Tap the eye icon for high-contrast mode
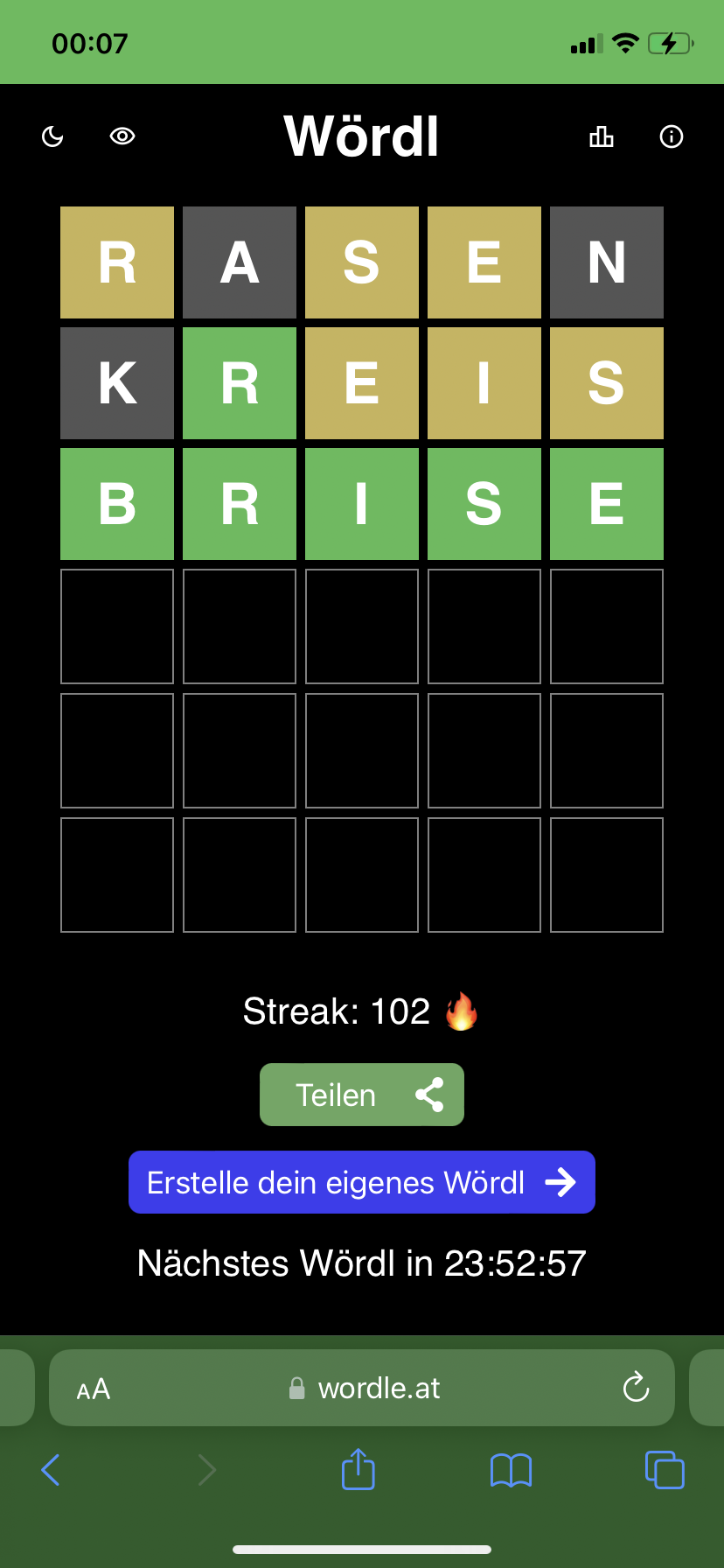Screen dimensions: 724x1568 [x=122, y=136]
